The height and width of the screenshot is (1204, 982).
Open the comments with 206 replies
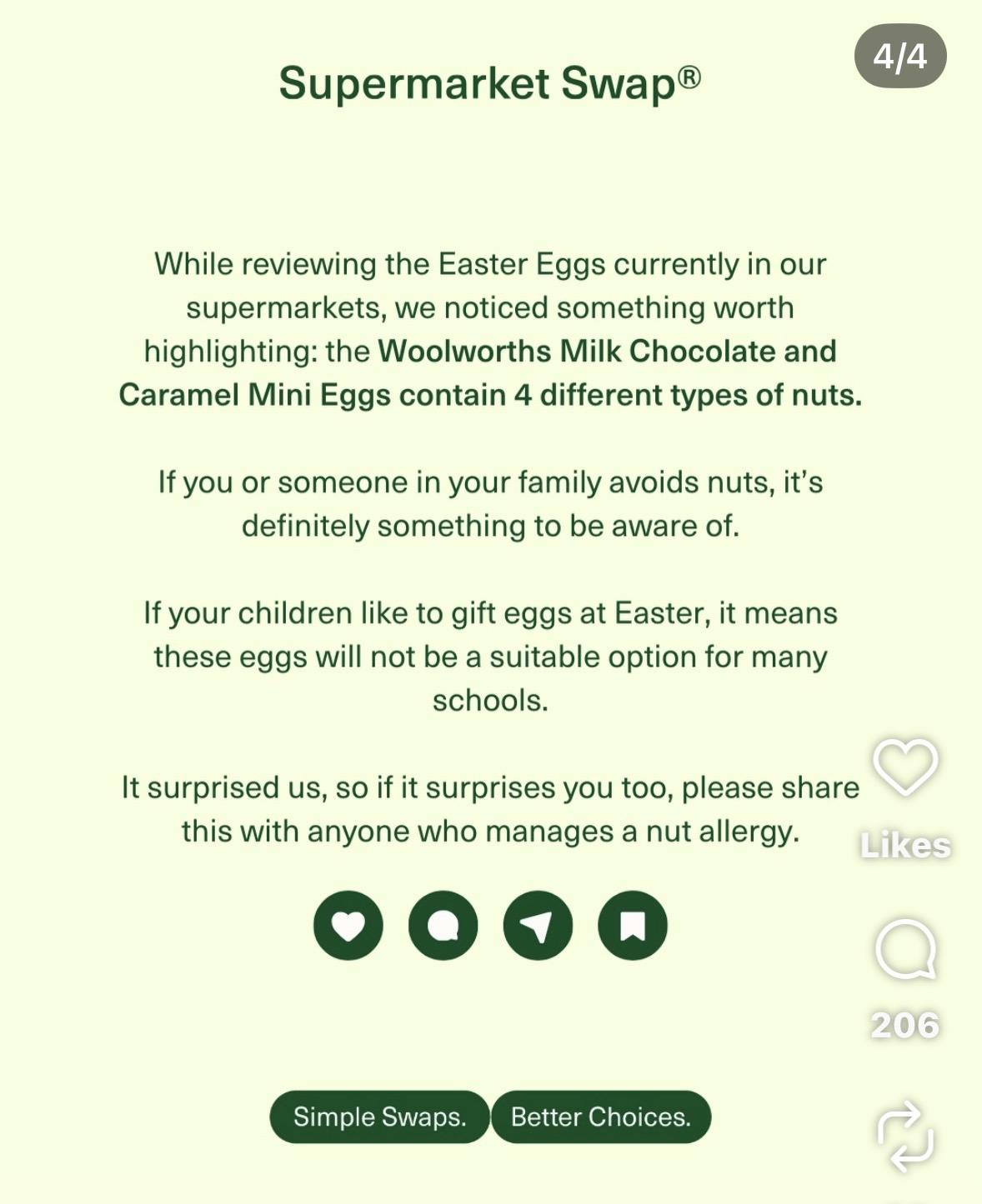[x=905, y=950]
